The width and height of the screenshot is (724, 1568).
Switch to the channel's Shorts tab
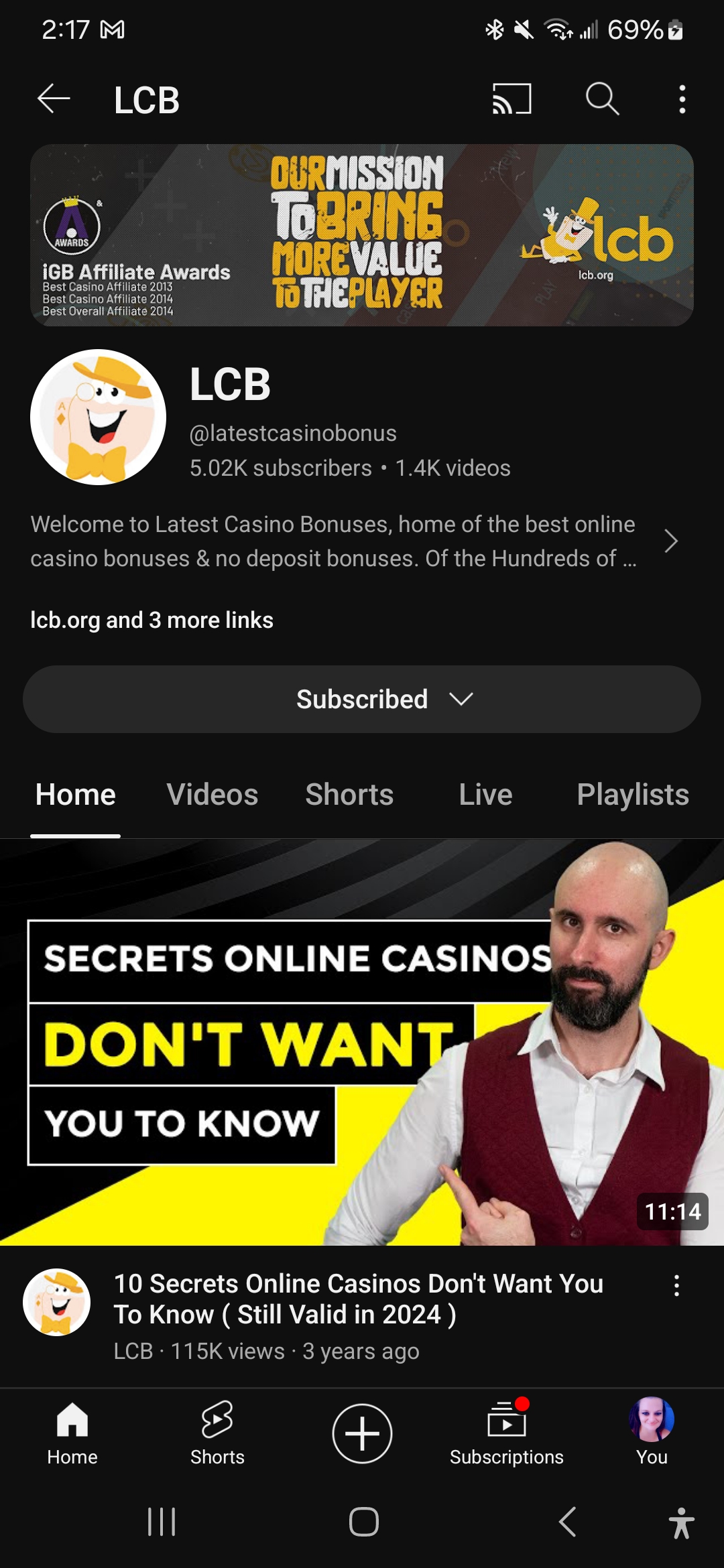pyautogui.click(x=349, y=795)
